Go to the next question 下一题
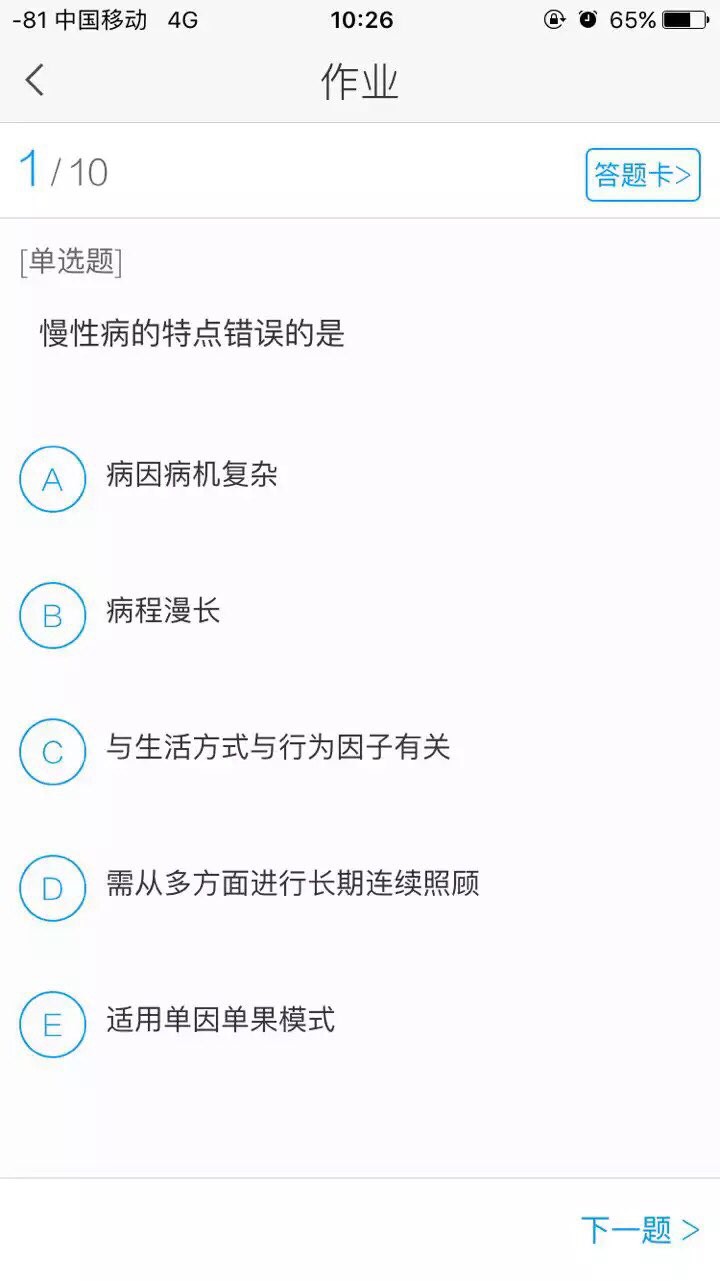The width and height of the screenshot is (720, 1281). coord(640,1230)
